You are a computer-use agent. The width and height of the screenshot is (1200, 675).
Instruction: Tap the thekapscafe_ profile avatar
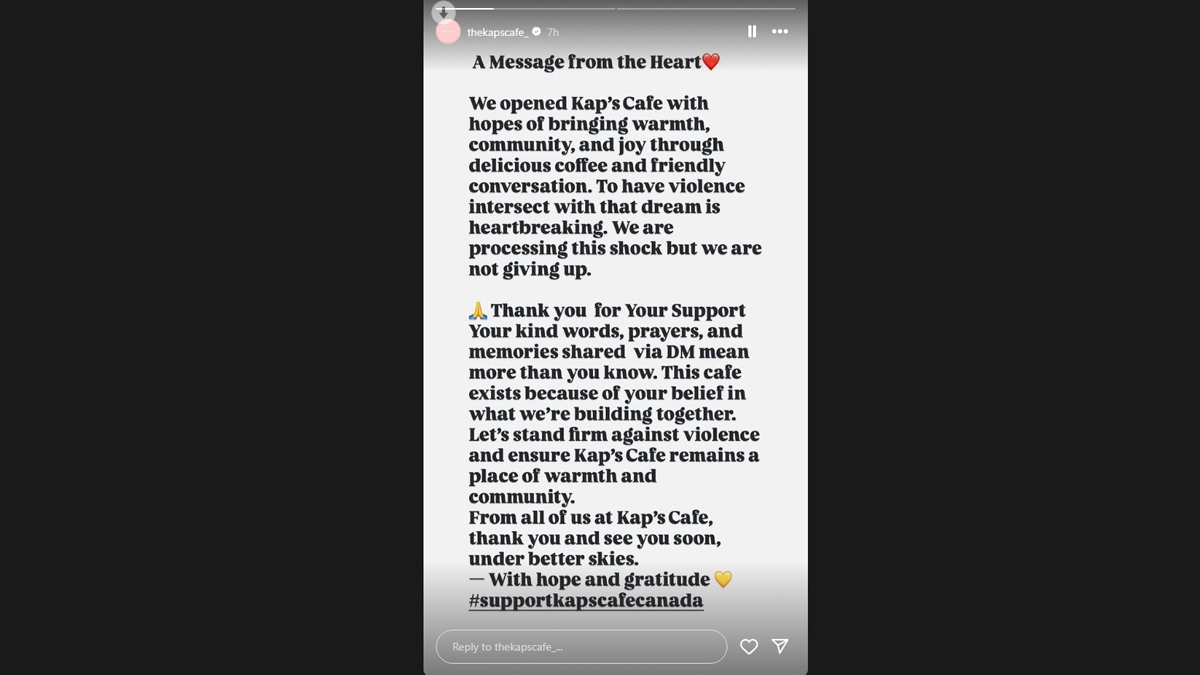click(x=448, y=32)
